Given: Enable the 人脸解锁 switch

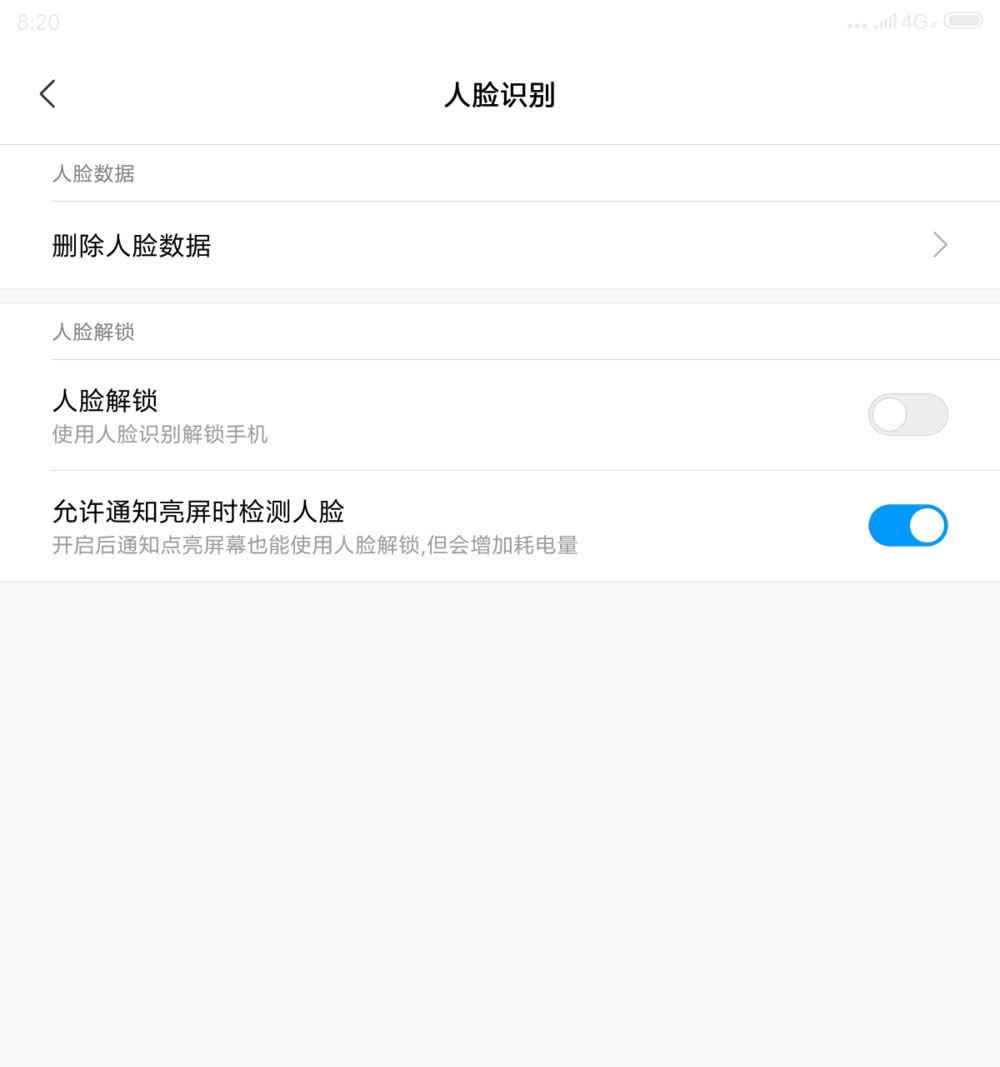Looking at the screenshot, I should tap(907, 414).
